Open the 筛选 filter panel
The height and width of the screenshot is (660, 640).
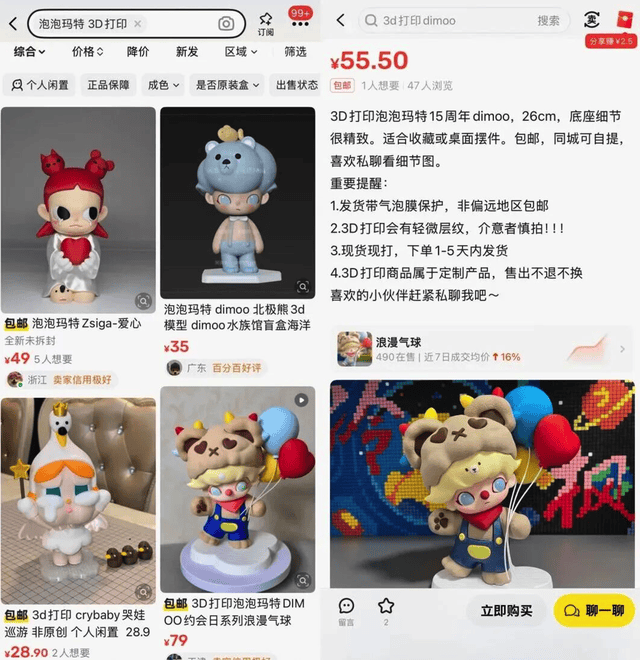(295, 52)
